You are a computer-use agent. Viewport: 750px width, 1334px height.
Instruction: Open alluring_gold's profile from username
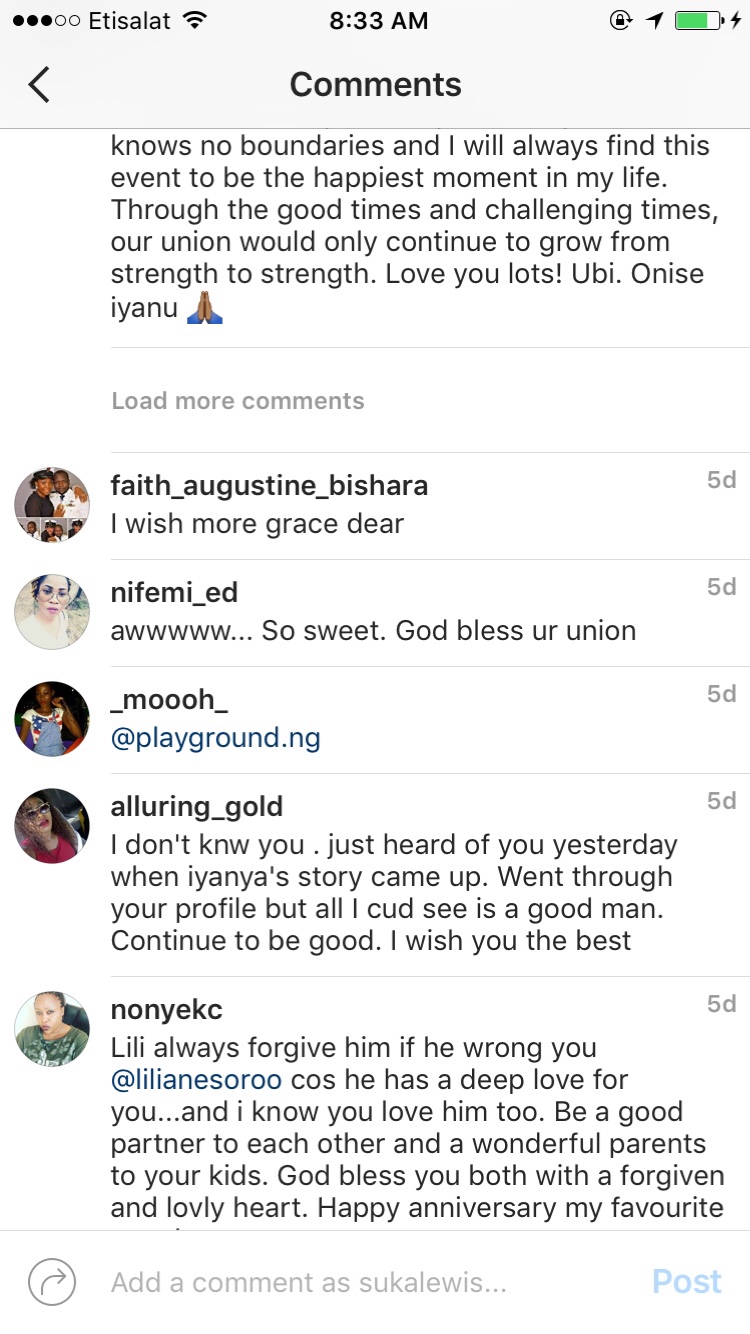tap(196, 806)
